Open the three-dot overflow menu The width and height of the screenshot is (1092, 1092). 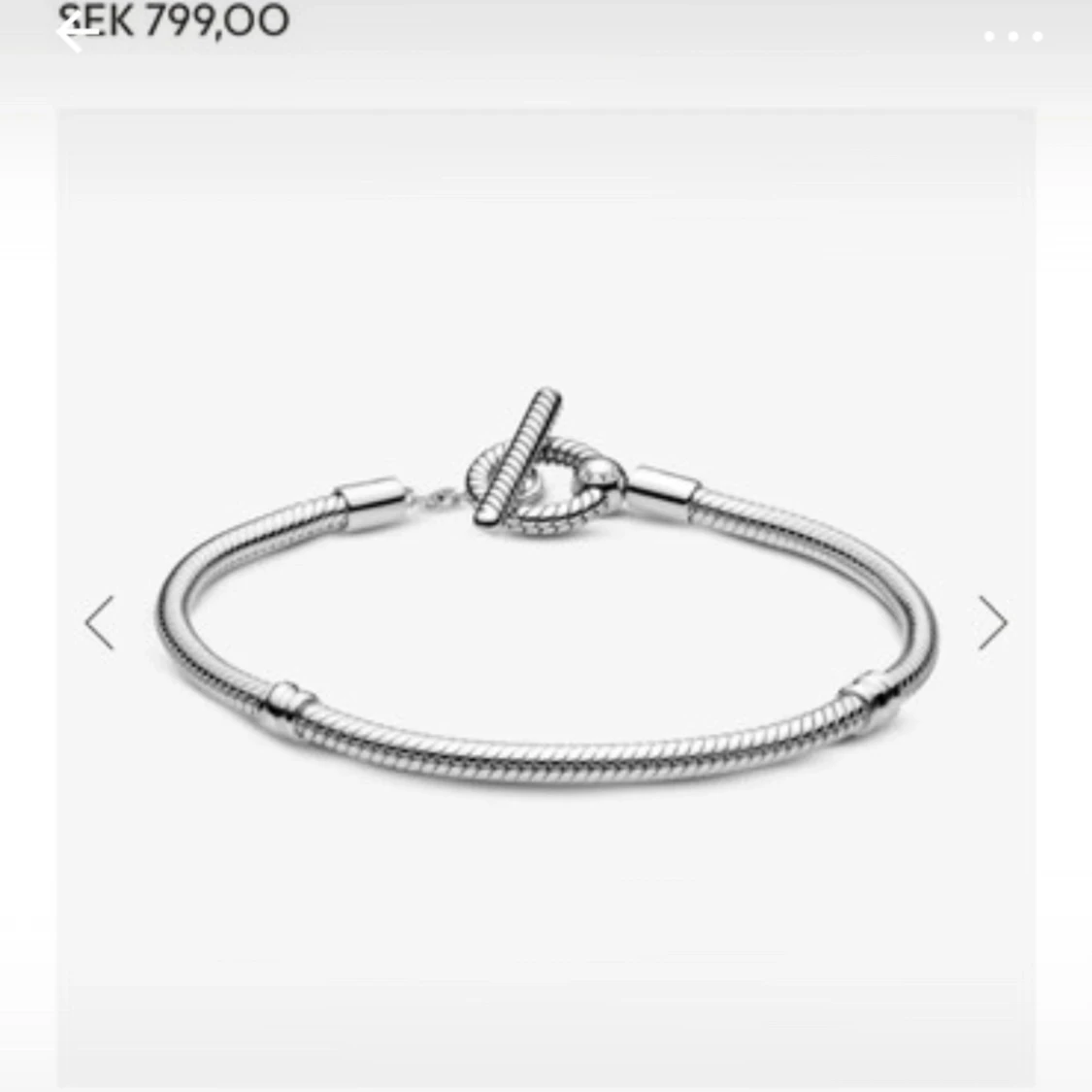(x=1012, y=37)
